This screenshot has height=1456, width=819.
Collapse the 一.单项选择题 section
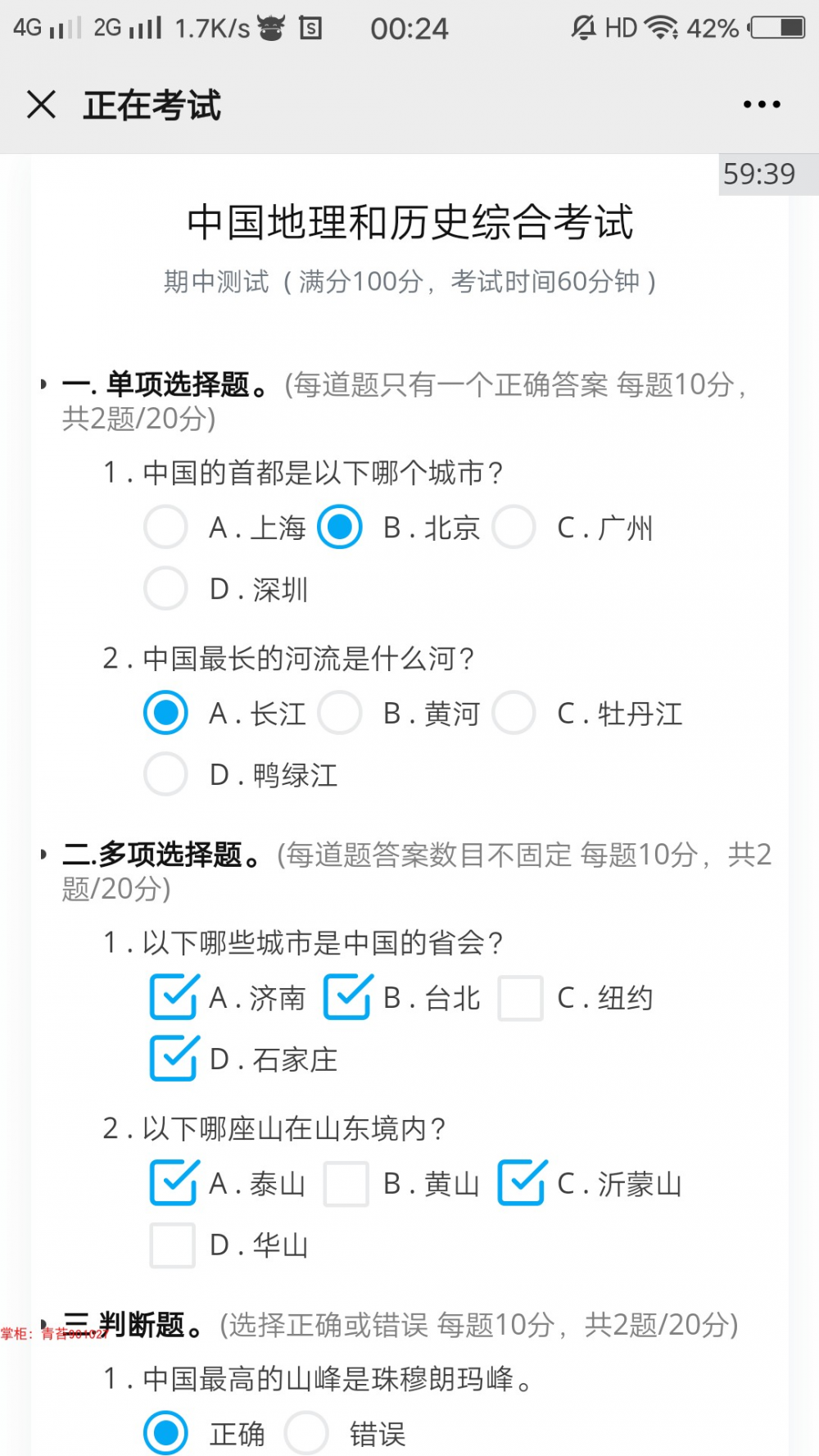pos(43,383)
